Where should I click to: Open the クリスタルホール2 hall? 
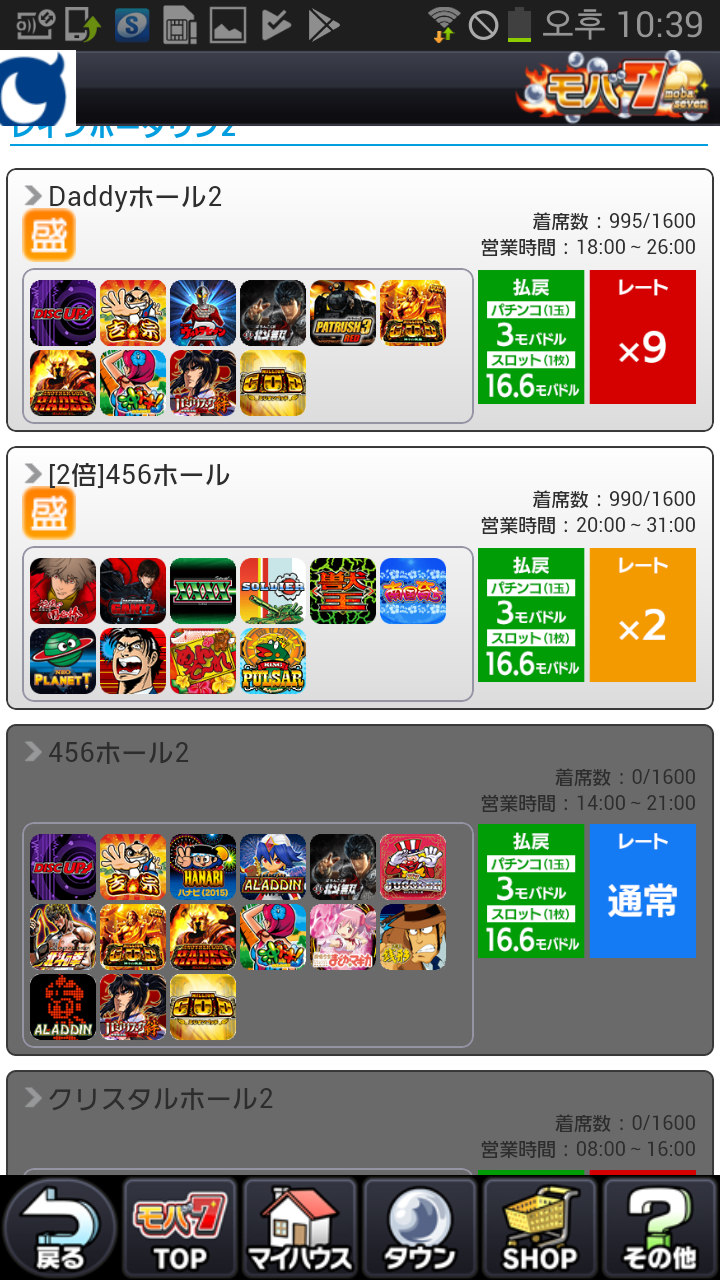coord(160,1099)
